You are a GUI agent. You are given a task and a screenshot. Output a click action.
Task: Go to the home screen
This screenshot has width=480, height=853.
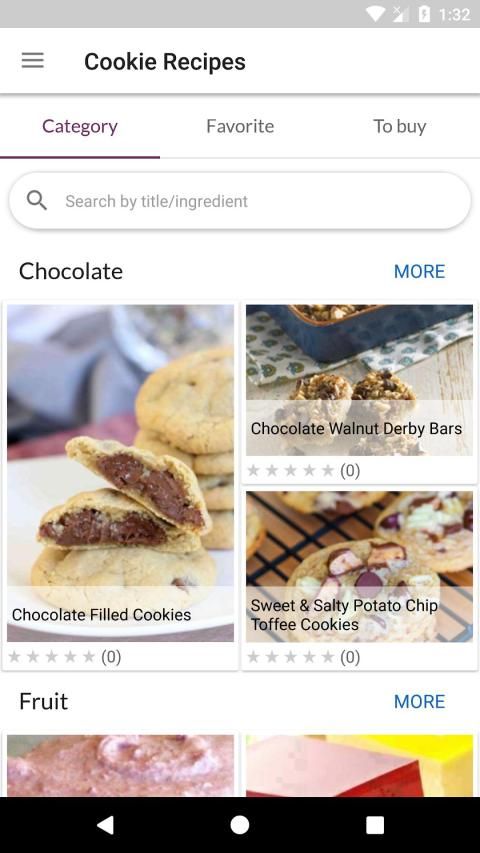click(x=240, y=825)
